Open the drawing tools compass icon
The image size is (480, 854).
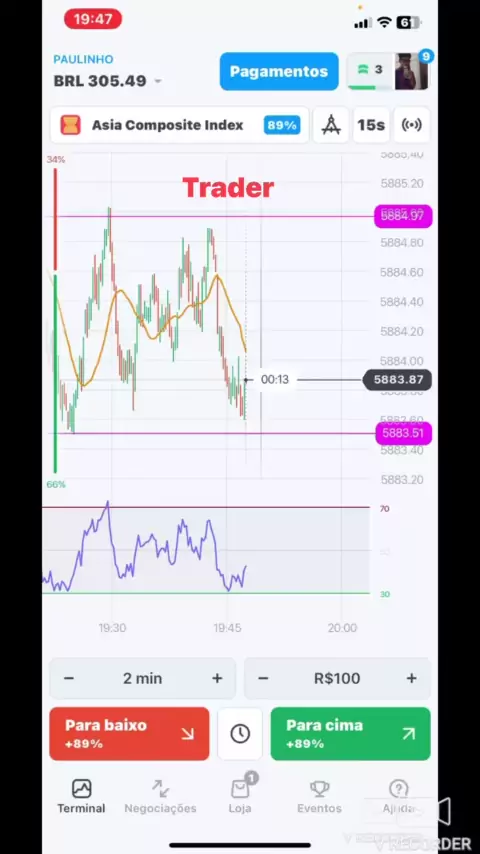tap(331, 125)
